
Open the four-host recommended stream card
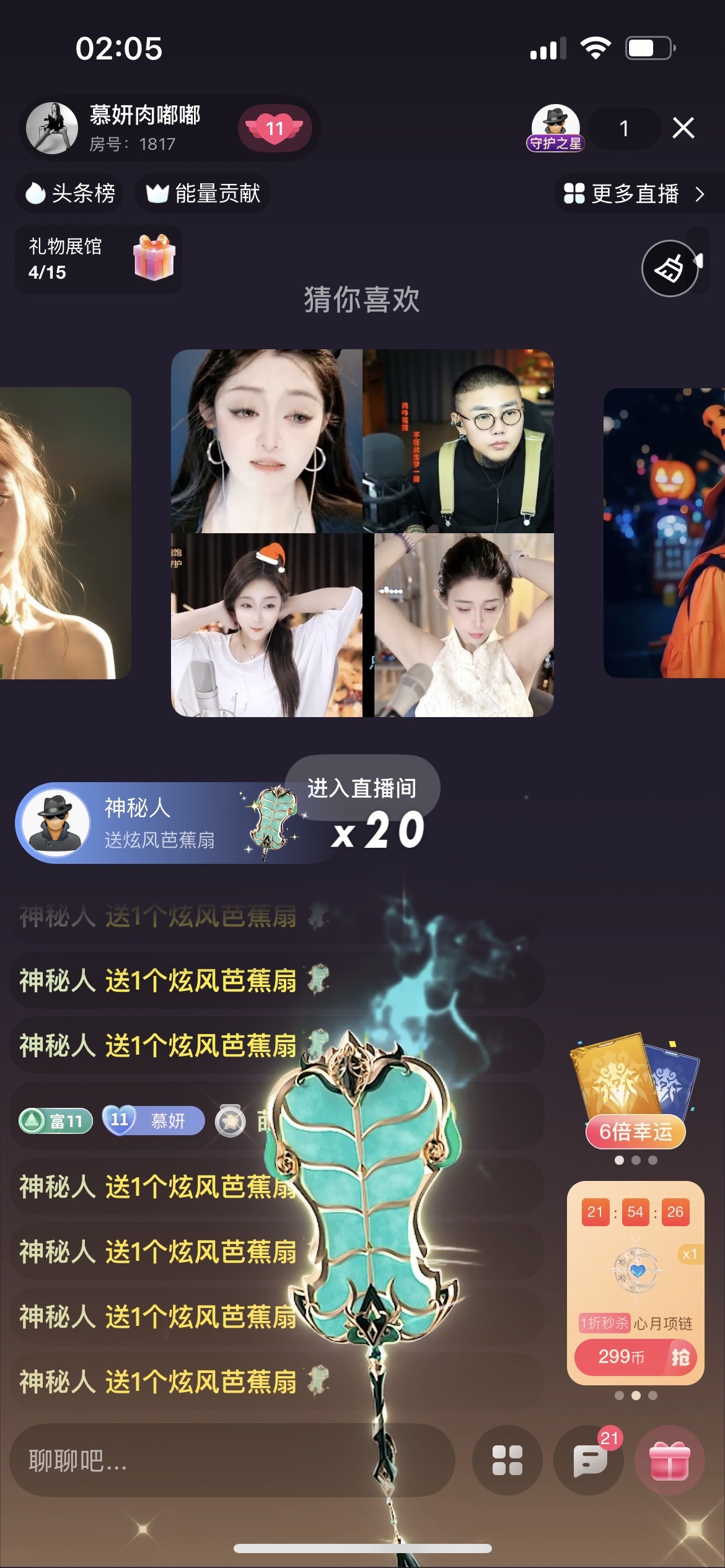click(x=362, y=533)
